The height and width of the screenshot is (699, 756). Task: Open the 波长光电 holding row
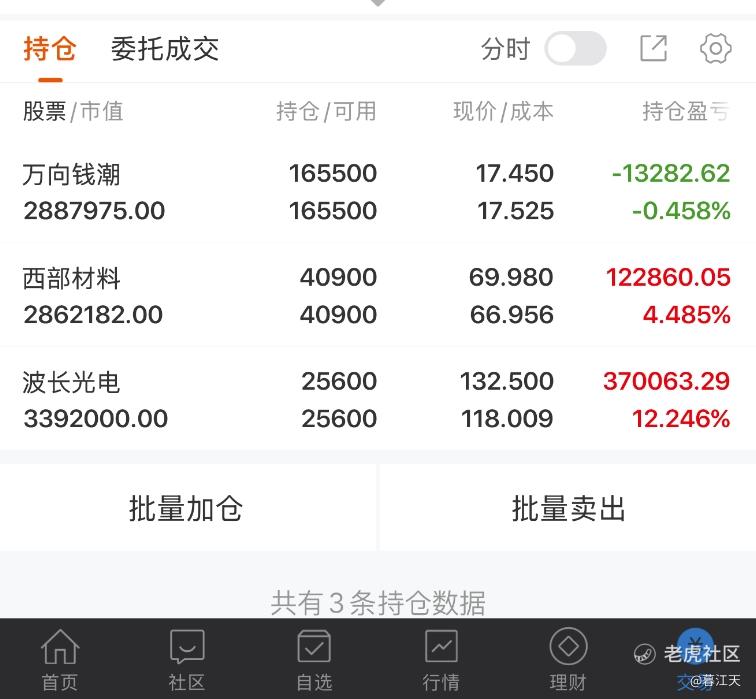tap(378, 399)
